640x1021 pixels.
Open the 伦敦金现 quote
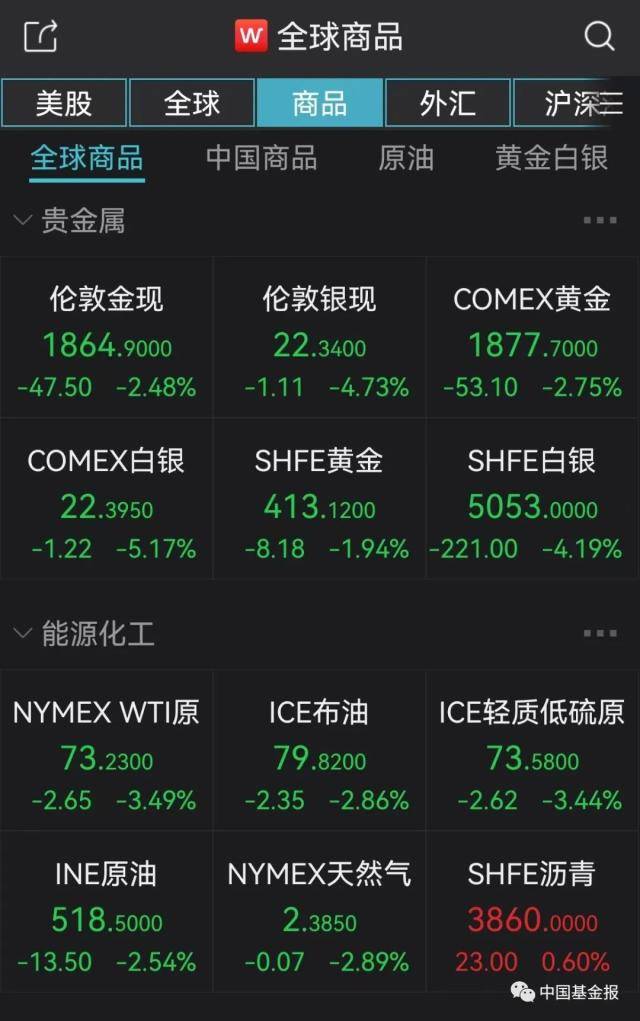click(106, 340)
